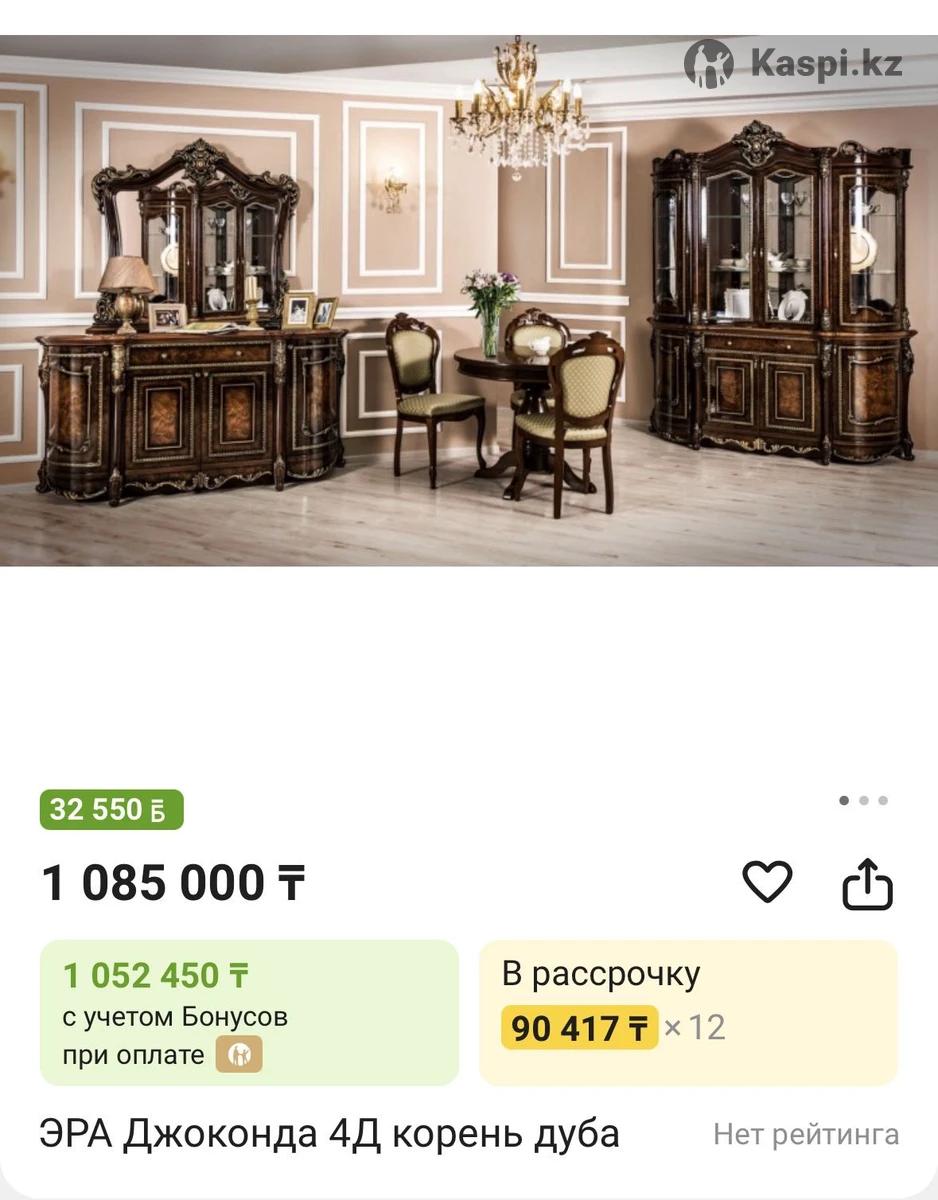This screenshot has width=938, height=1200.
Task: Open the product photo of the Джоконда set
Action: pyautogui.click(x=469, y=300)
